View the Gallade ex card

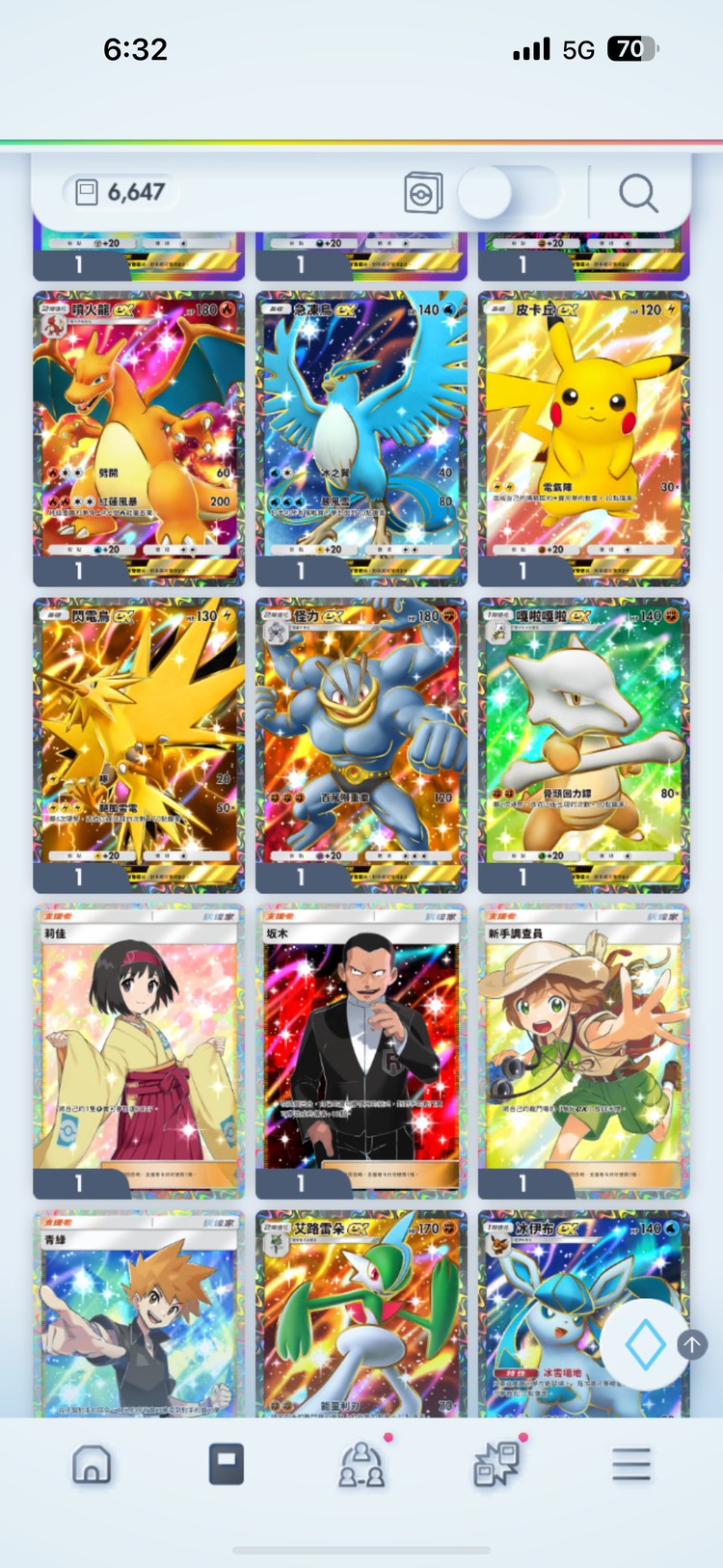coord(361,1316)
